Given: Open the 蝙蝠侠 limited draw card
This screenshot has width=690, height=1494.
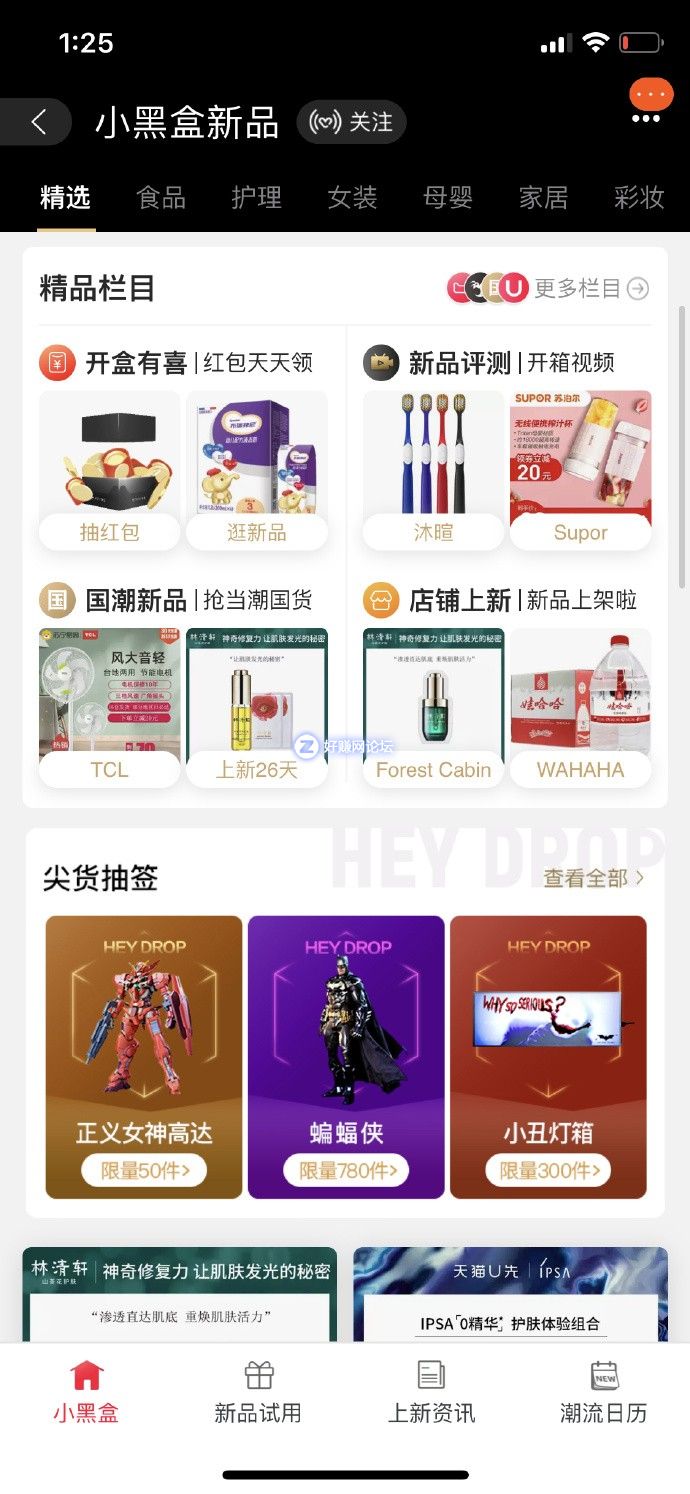Looking at the screenshot, I should tap(346, 1056).
